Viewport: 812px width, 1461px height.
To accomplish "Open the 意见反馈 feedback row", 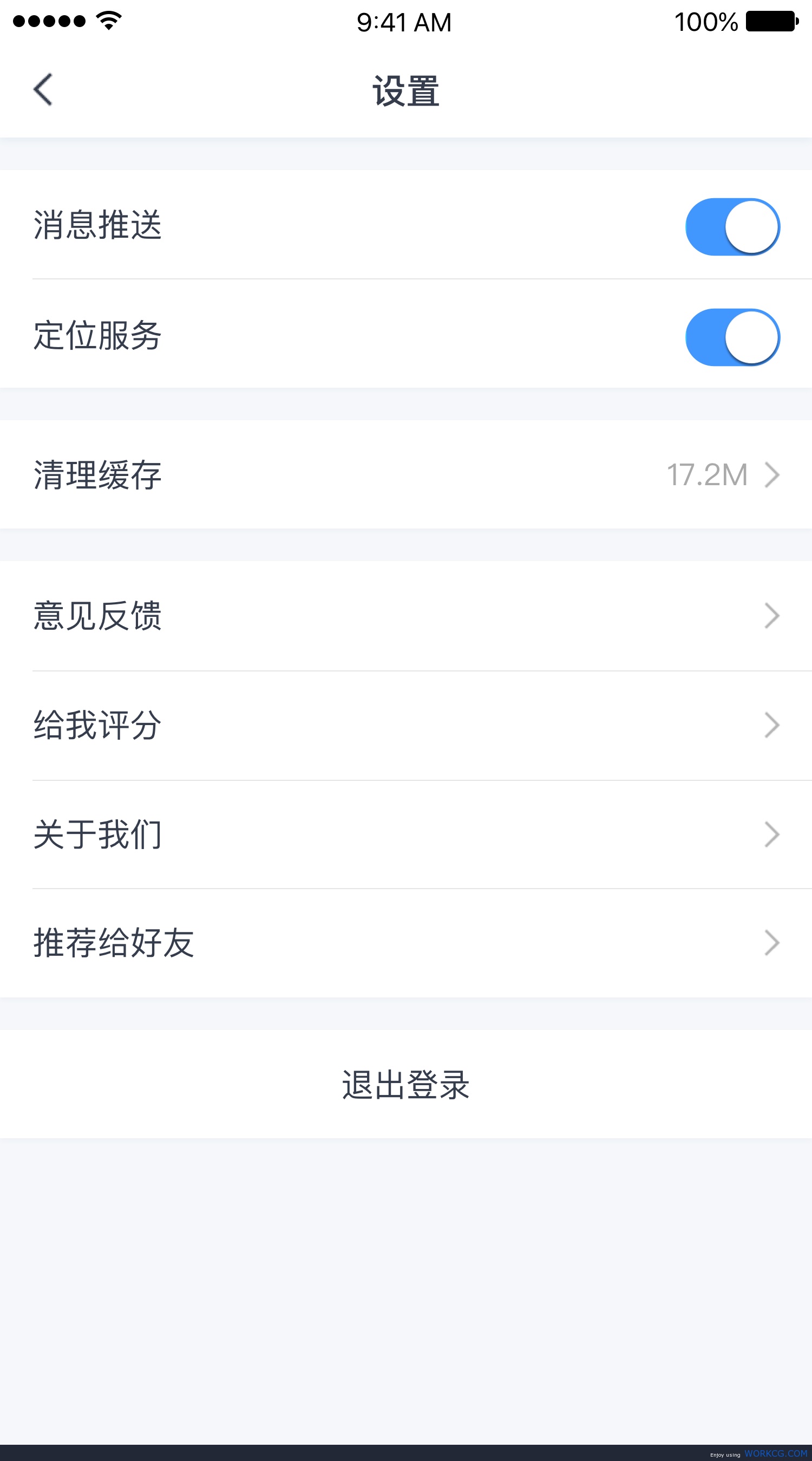I will coord(406,616).
